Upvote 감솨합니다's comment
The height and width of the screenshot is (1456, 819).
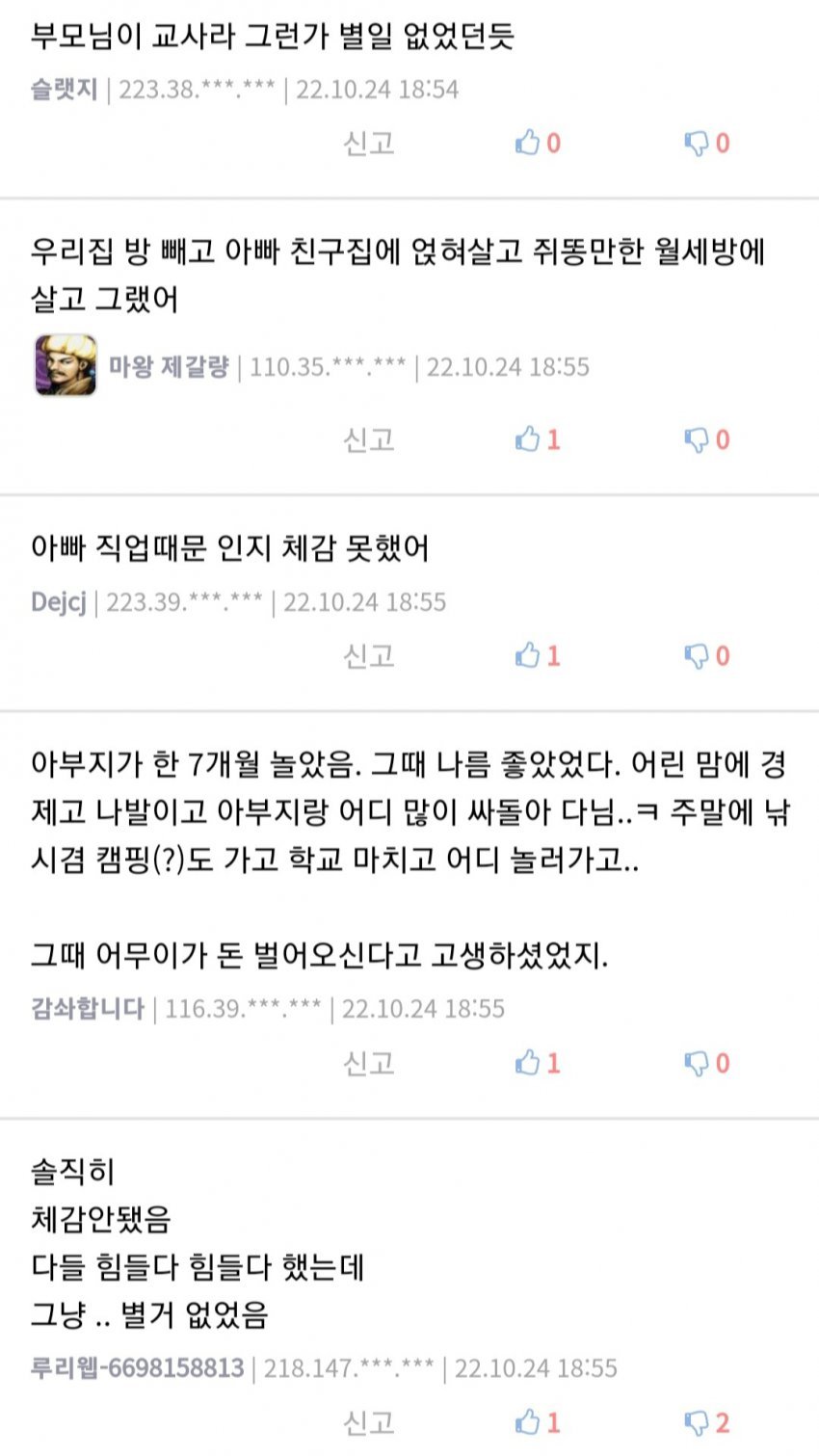[x=536, y=1064]
